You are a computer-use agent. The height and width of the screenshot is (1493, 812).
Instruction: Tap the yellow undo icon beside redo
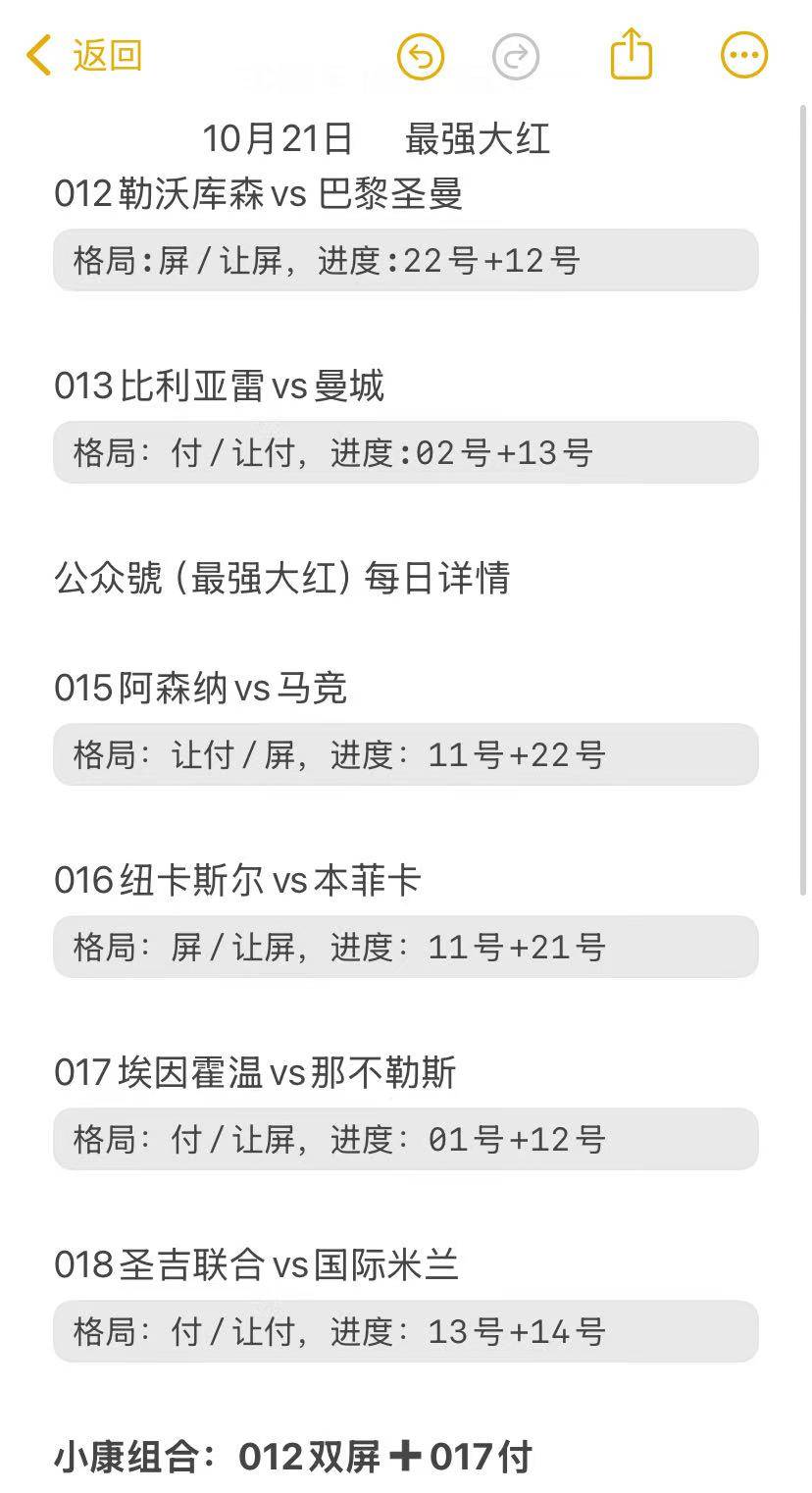click(421, 56)
